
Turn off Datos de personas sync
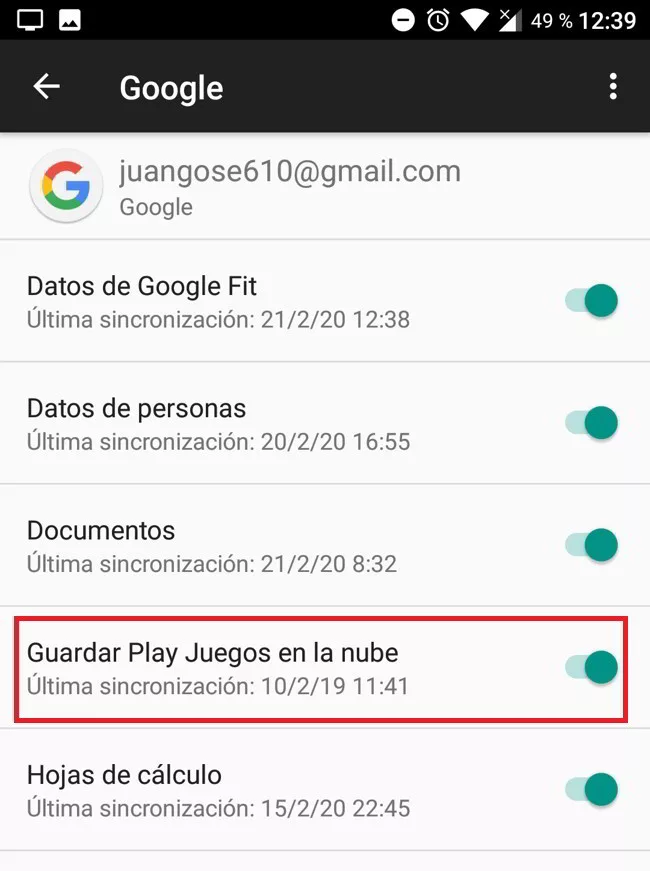click(x=592, y=423)
